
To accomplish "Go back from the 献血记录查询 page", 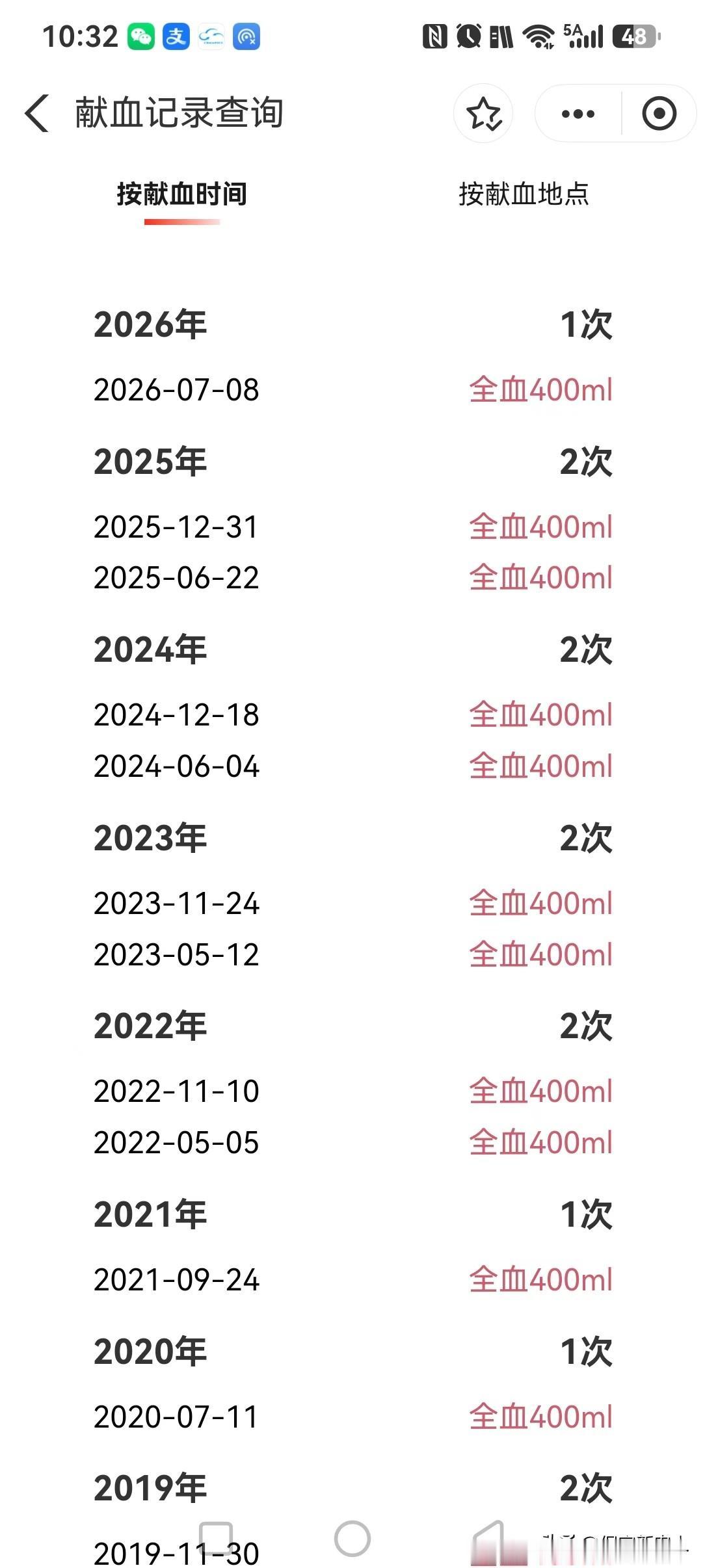I will pyautogui.click(x=36, y=113).
